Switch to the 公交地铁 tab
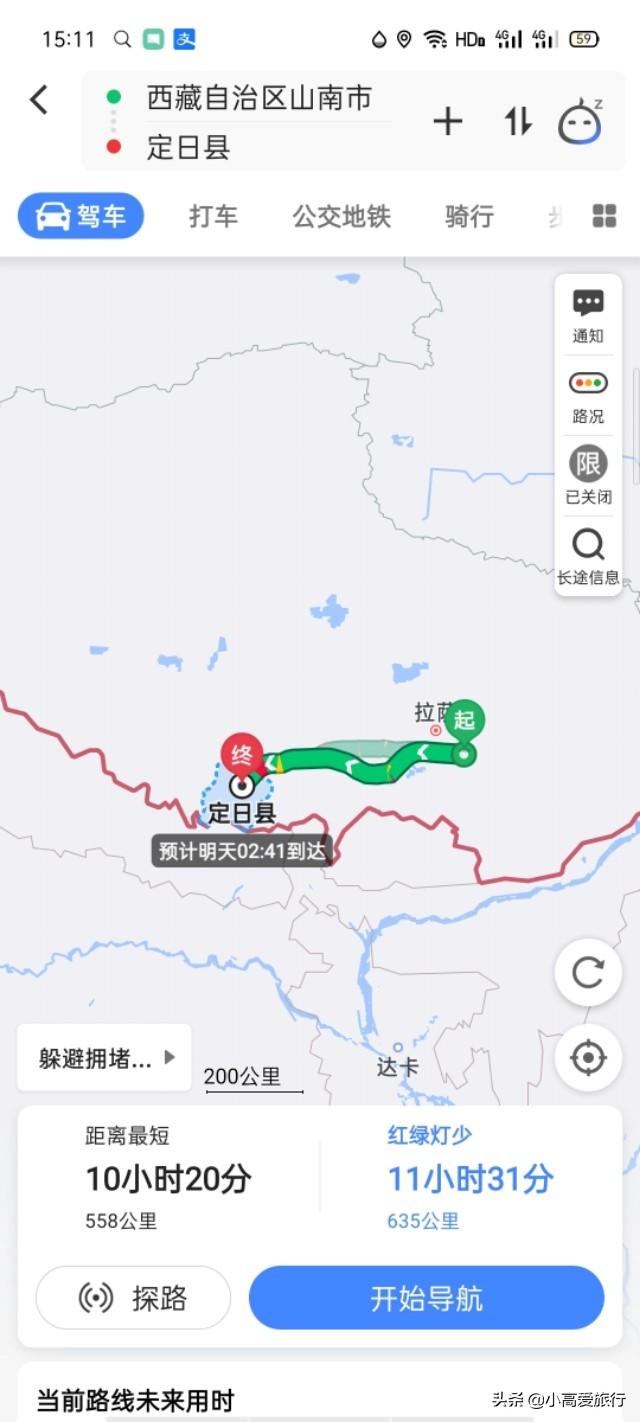The width and height of the screenshot is (640, 1422). click(341, 216)
